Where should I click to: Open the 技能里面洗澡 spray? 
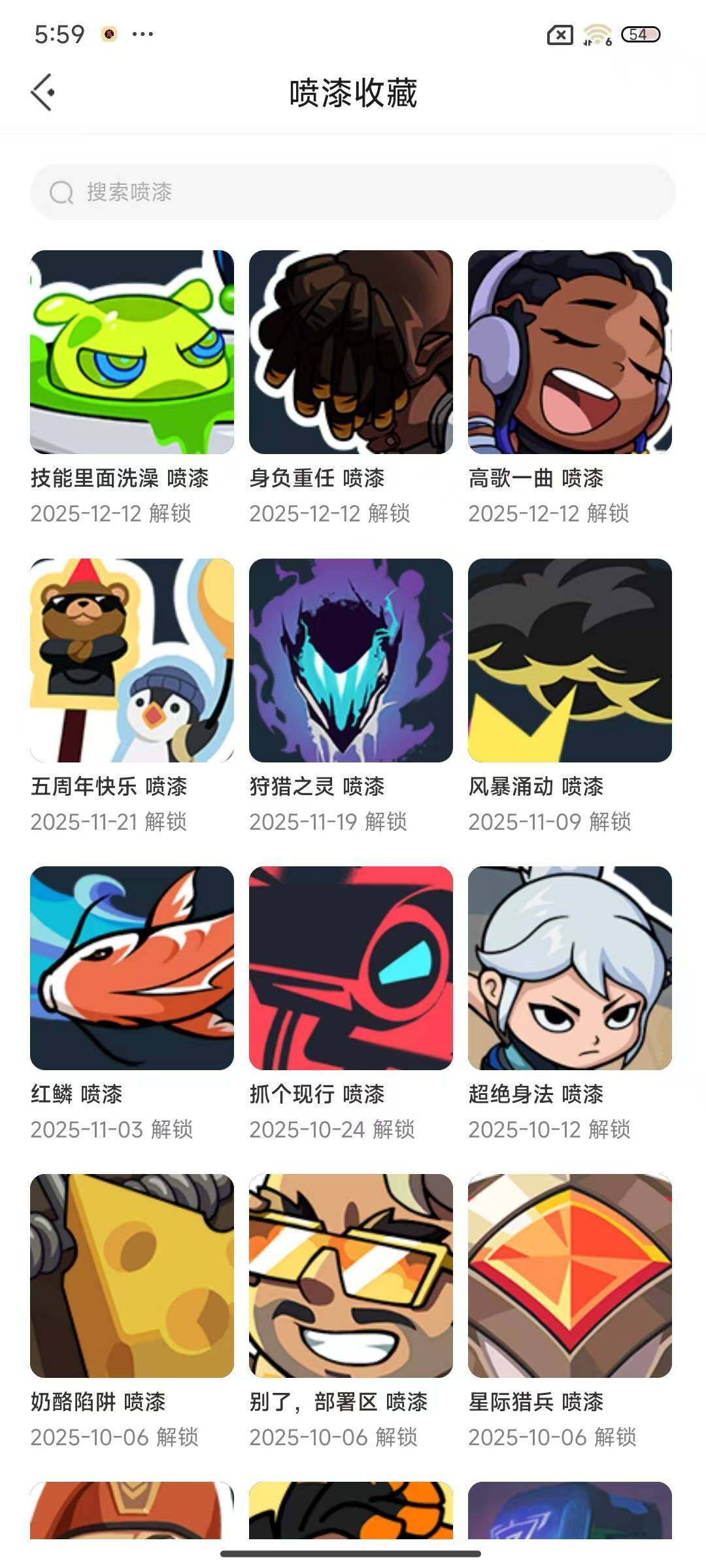pyautogui.click(x=132, y=352)
